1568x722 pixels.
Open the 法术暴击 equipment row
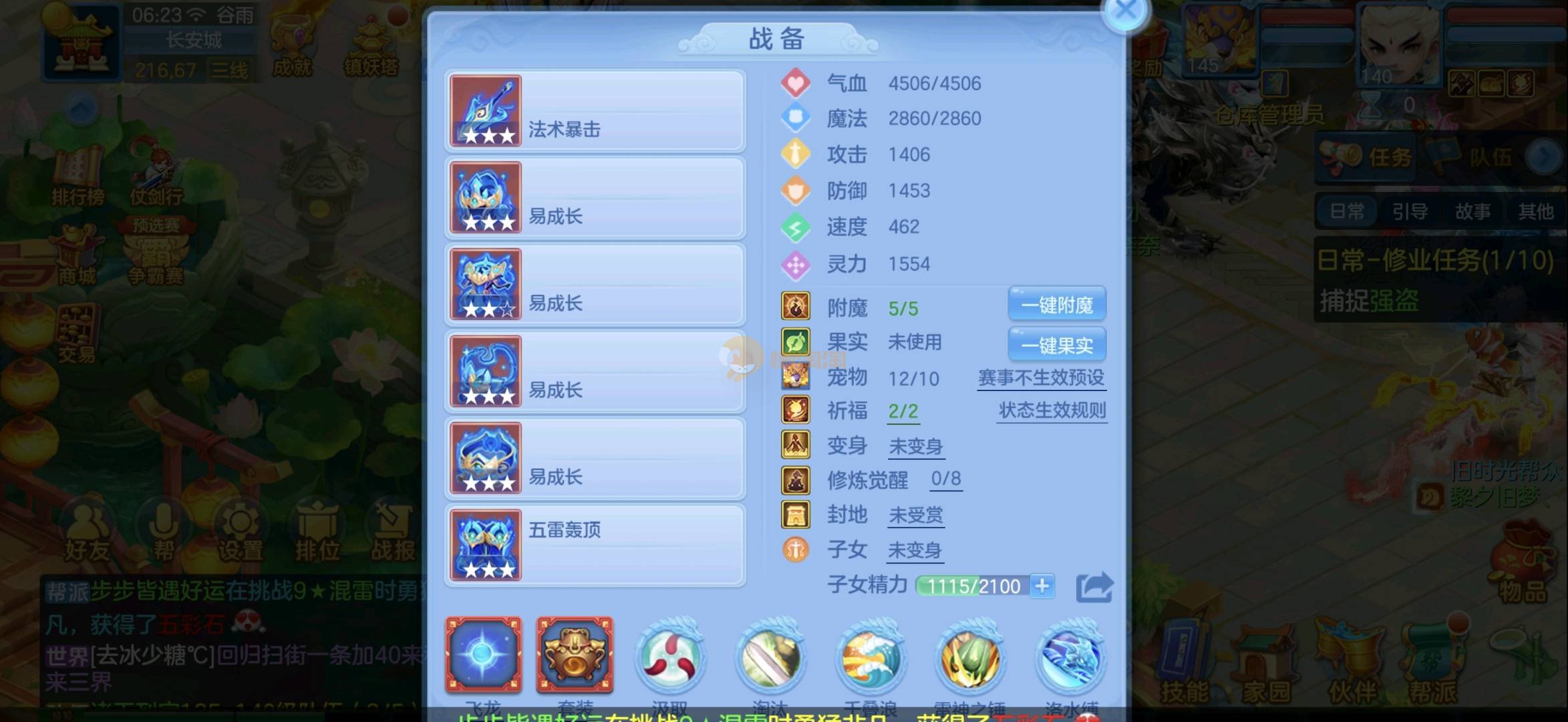pos(595,111)
